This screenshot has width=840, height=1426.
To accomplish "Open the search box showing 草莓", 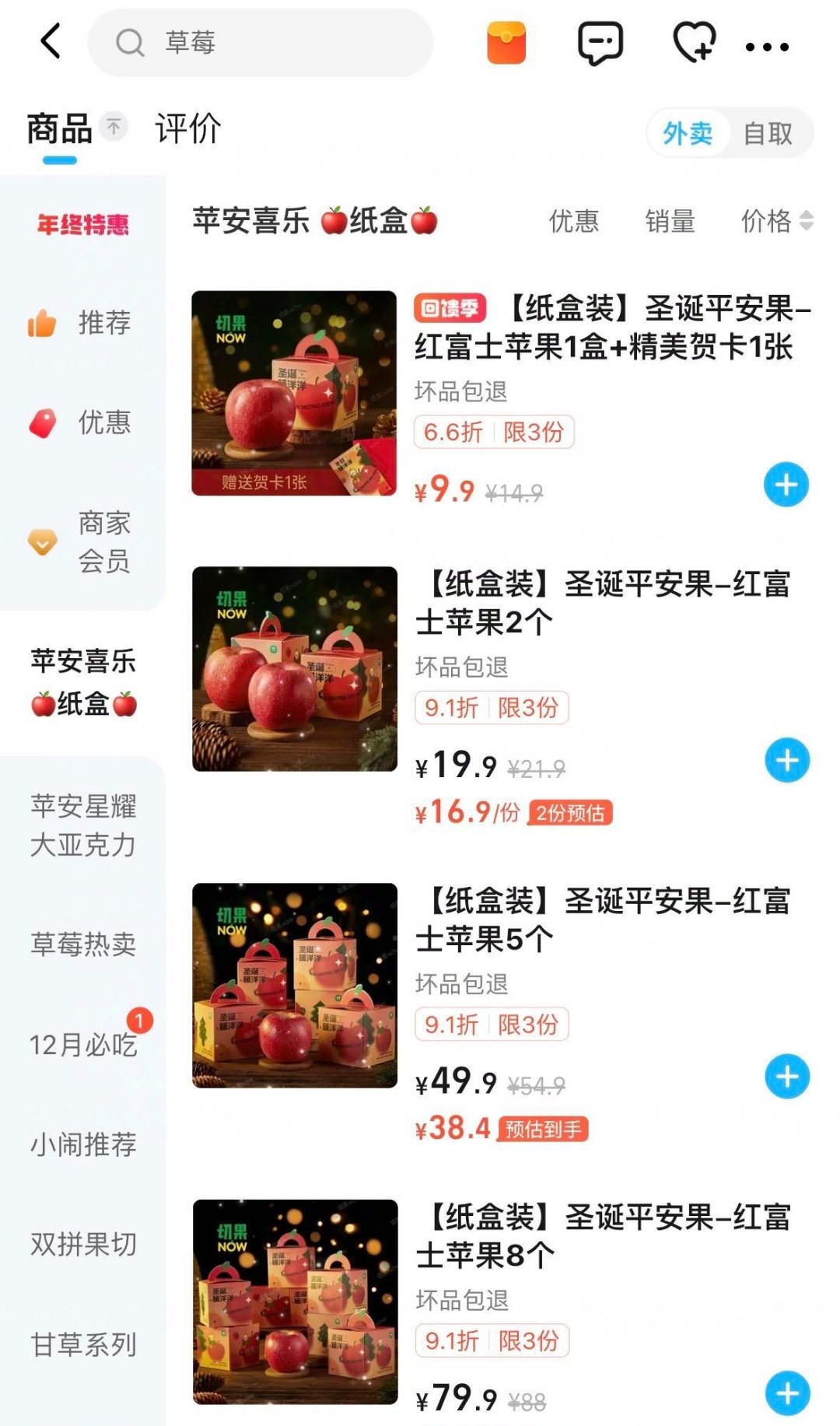I will pos(261,43).
